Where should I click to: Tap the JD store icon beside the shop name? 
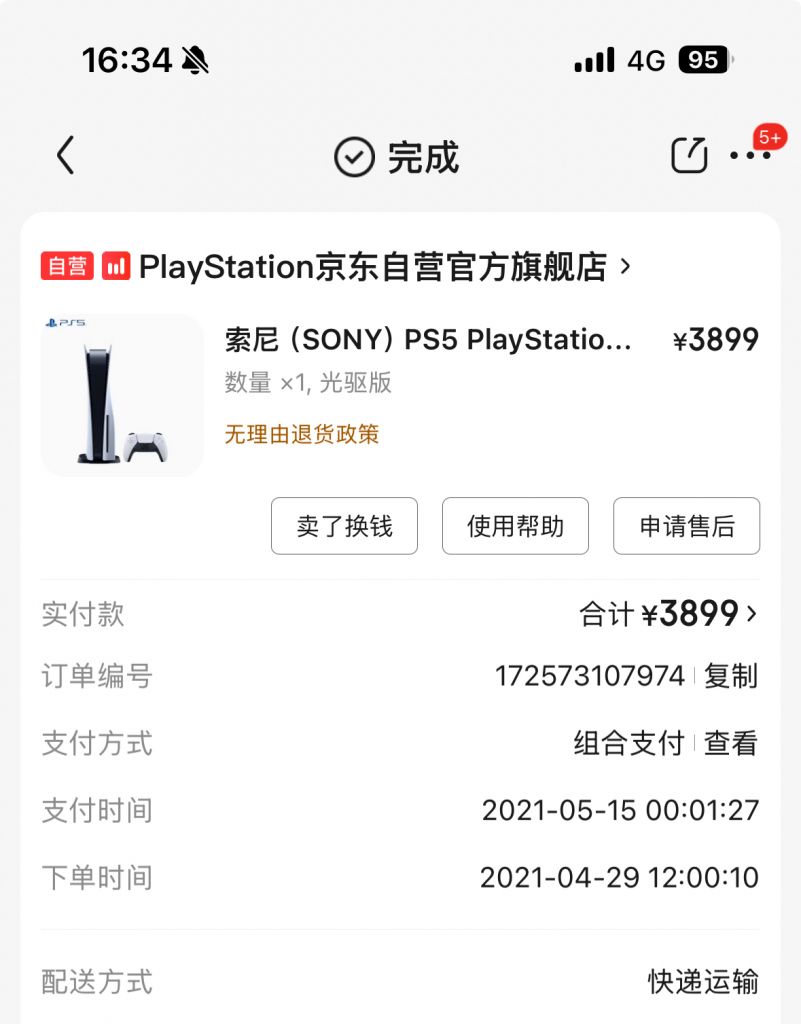click(x=118, y=266)
